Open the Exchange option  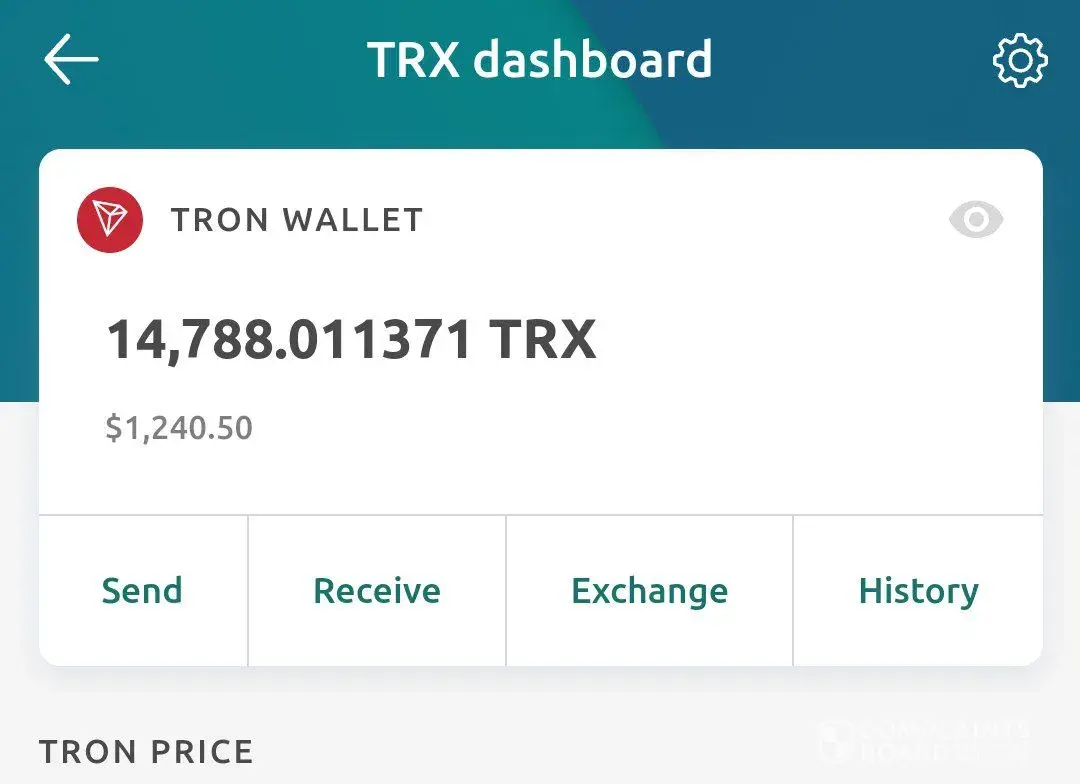click(649, 591)
